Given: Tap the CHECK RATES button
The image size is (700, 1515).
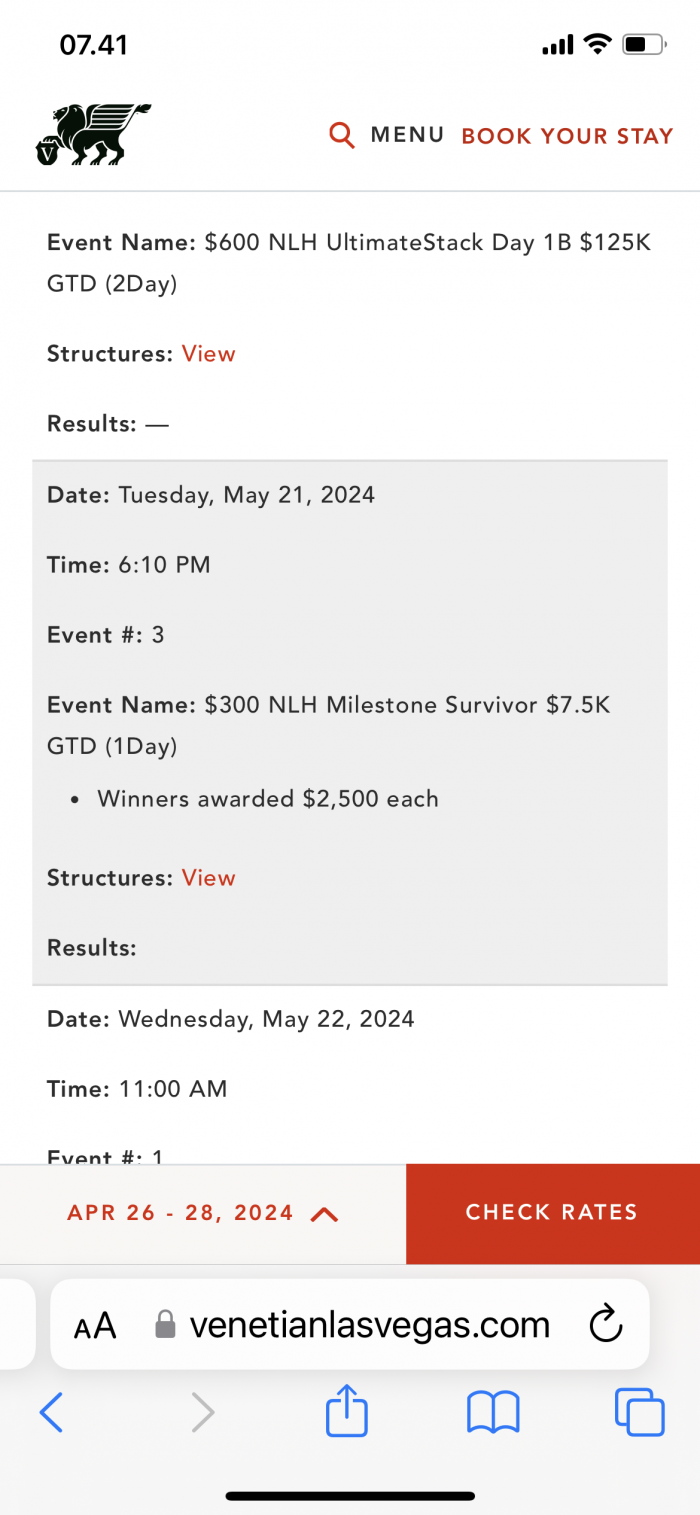Looking at the screenshot, I should pyautogui.click(x=553, y=1214).
